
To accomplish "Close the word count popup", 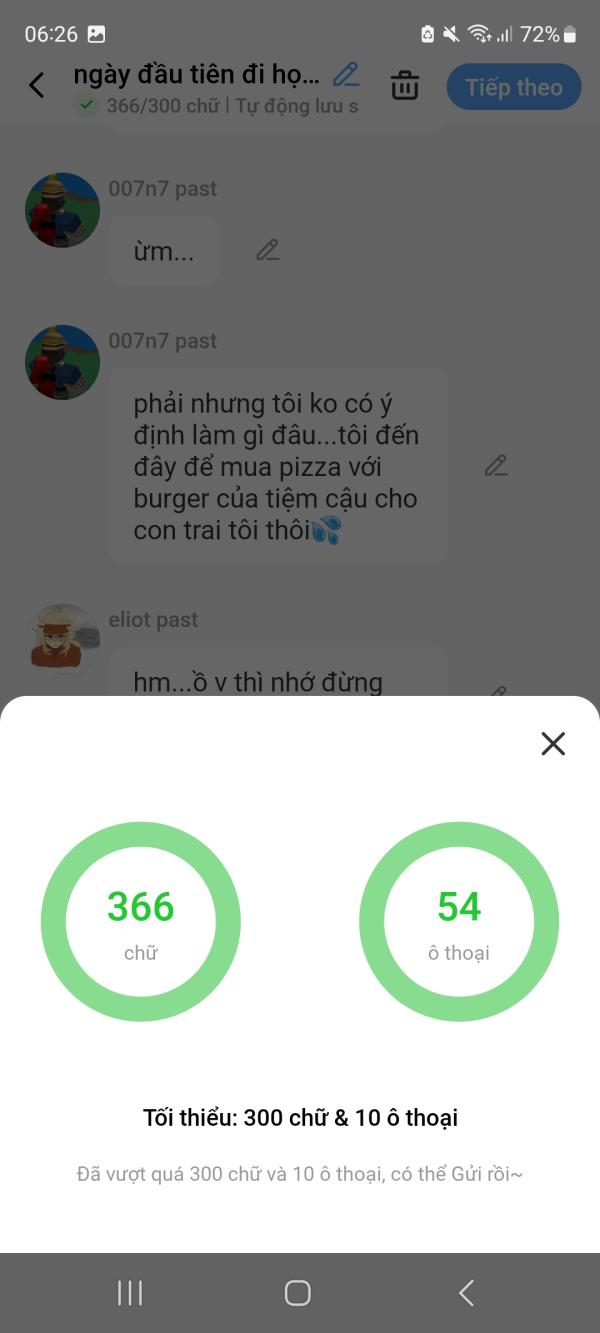I will [x=553, y=743].
